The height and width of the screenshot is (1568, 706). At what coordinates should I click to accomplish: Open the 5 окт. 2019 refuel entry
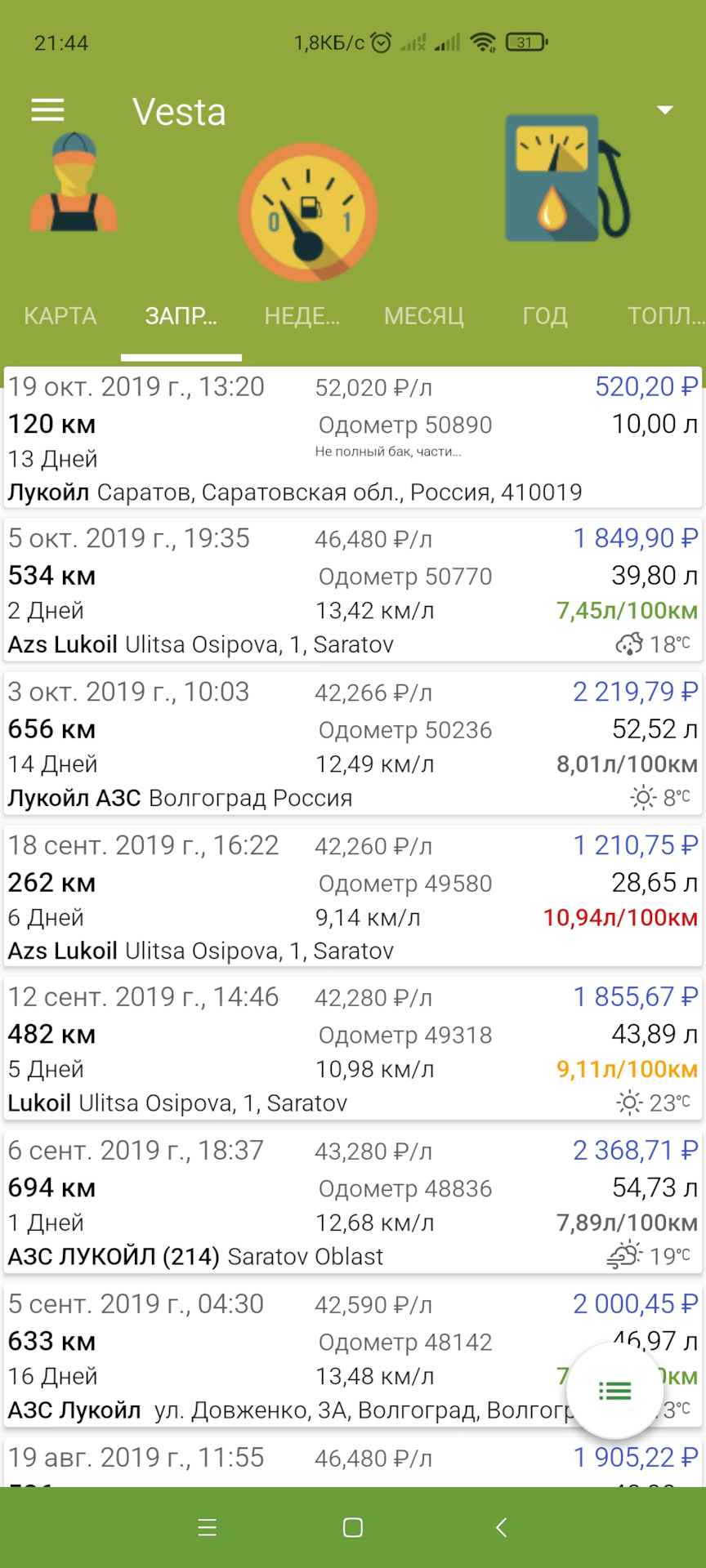point(353,590)
